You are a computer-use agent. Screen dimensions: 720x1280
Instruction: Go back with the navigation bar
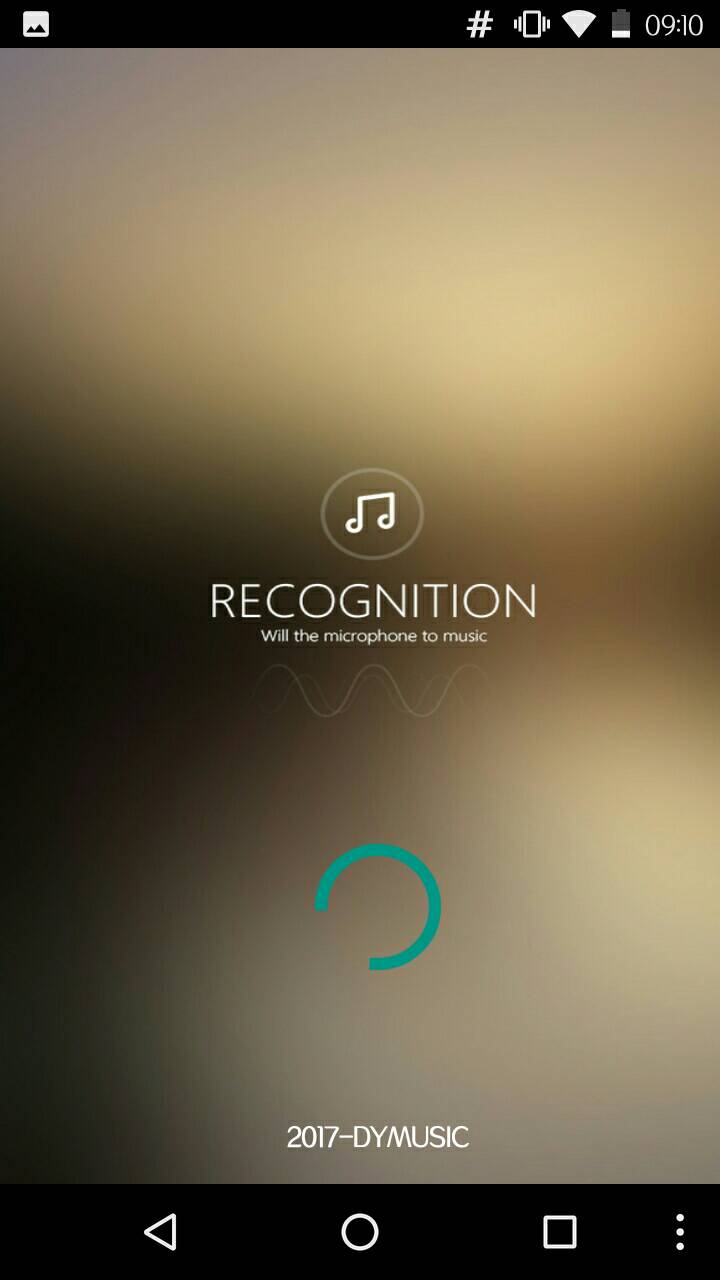coord(160,1232)
